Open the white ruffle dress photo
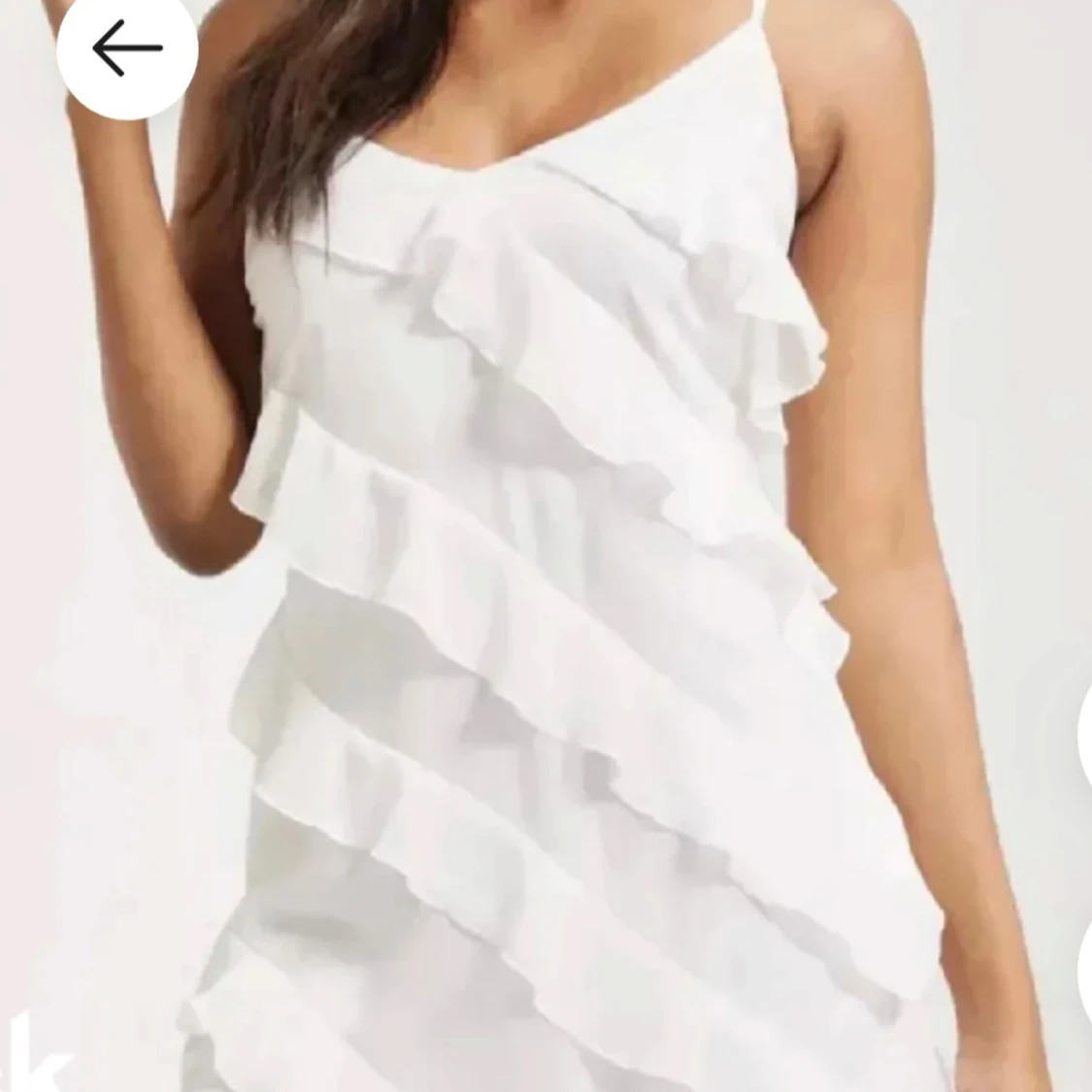1092x1092 pixels. [x=544, y=582]
